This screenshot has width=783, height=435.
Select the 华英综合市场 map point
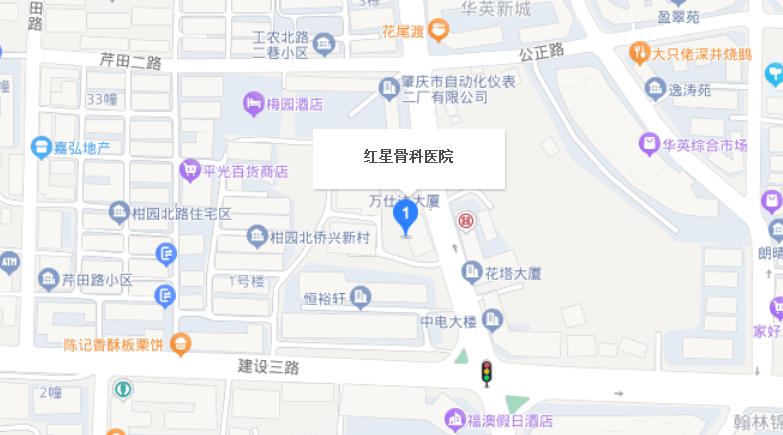pyautogui.click(x=650, y=145)
